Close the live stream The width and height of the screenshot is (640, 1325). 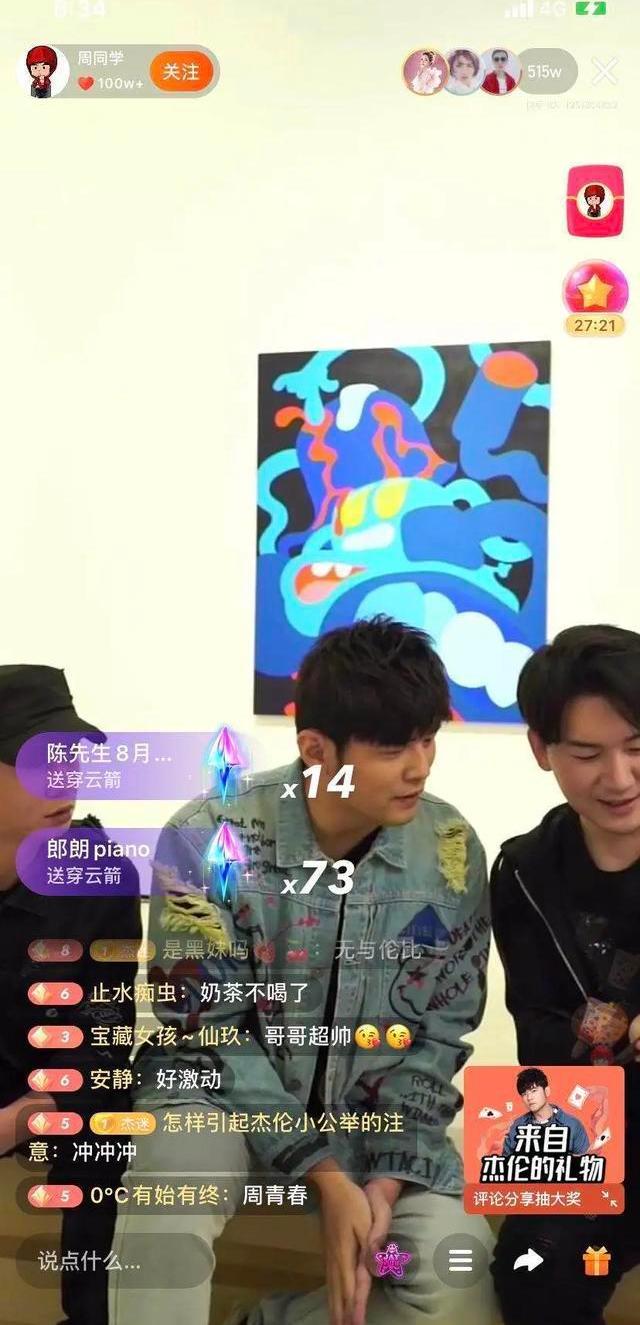pos(604,72)
